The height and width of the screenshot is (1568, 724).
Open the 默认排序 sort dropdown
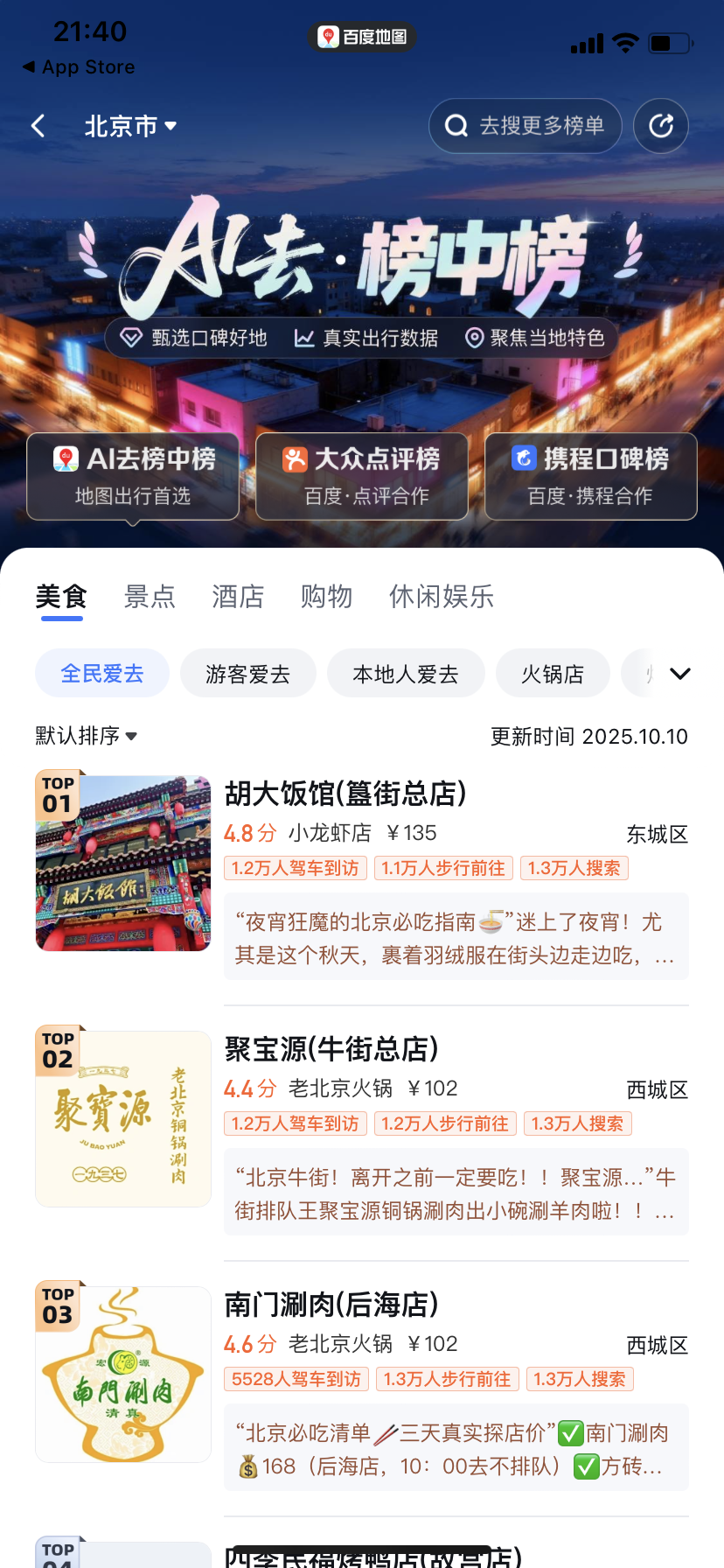pyautogui.click(x=87, y=736)
